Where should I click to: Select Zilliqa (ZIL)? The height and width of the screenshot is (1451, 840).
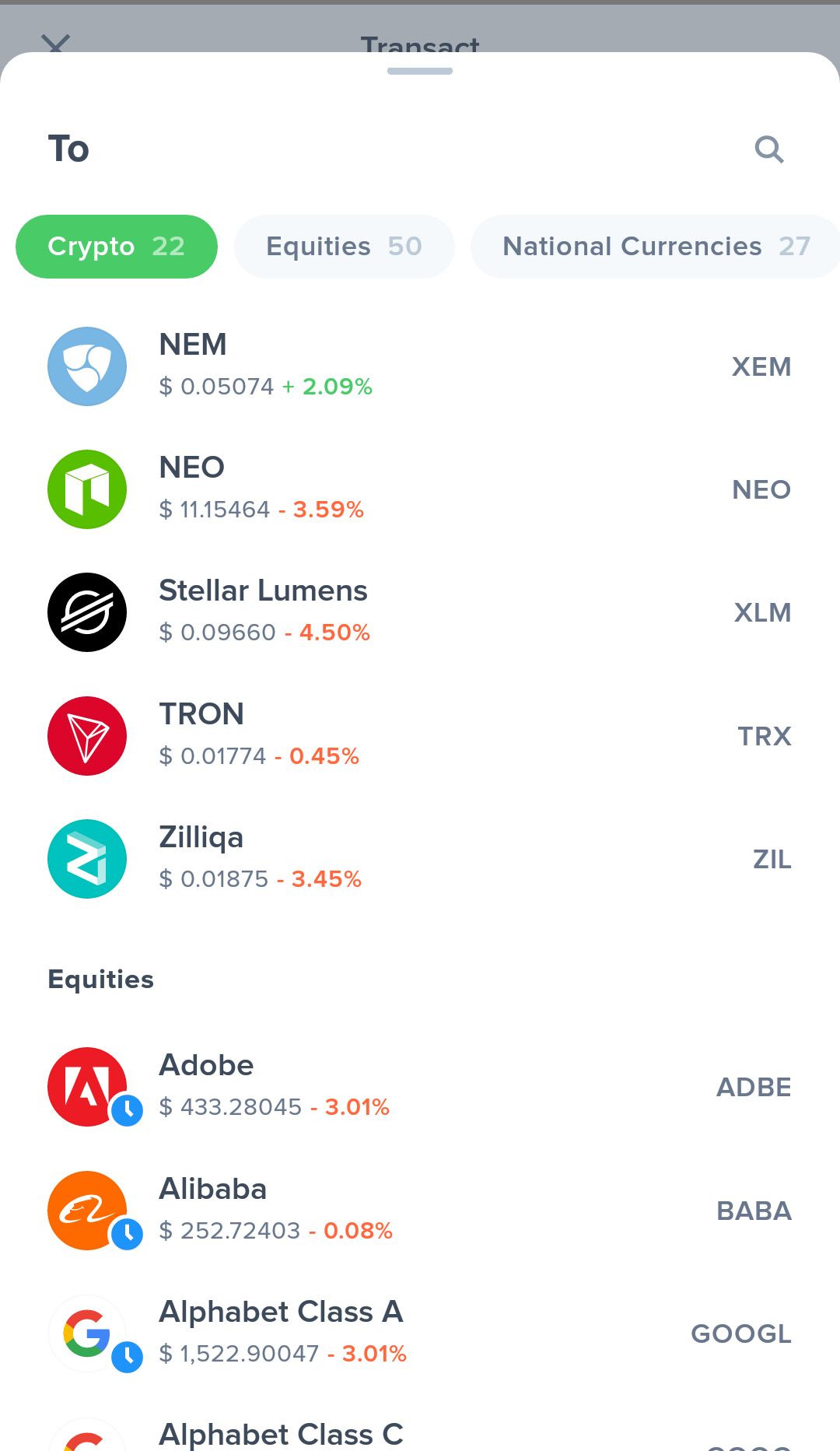420,859
